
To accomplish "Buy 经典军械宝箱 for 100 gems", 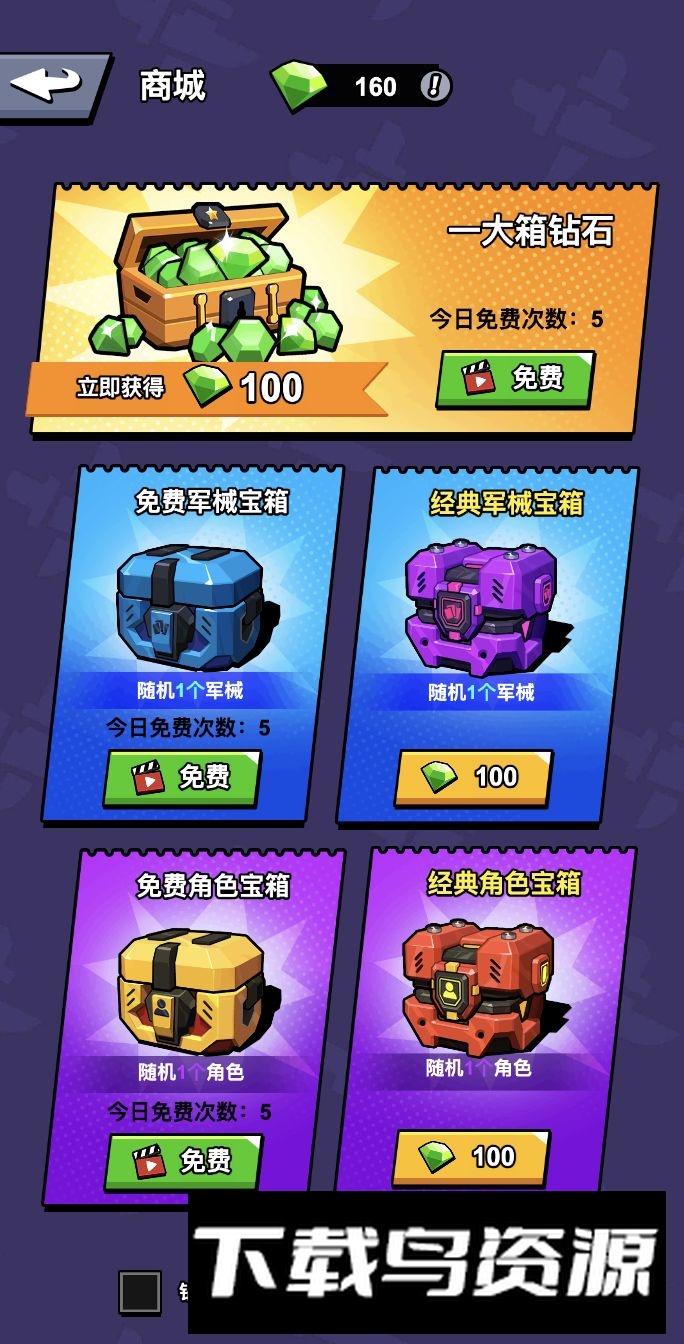I will pos(473,777).
